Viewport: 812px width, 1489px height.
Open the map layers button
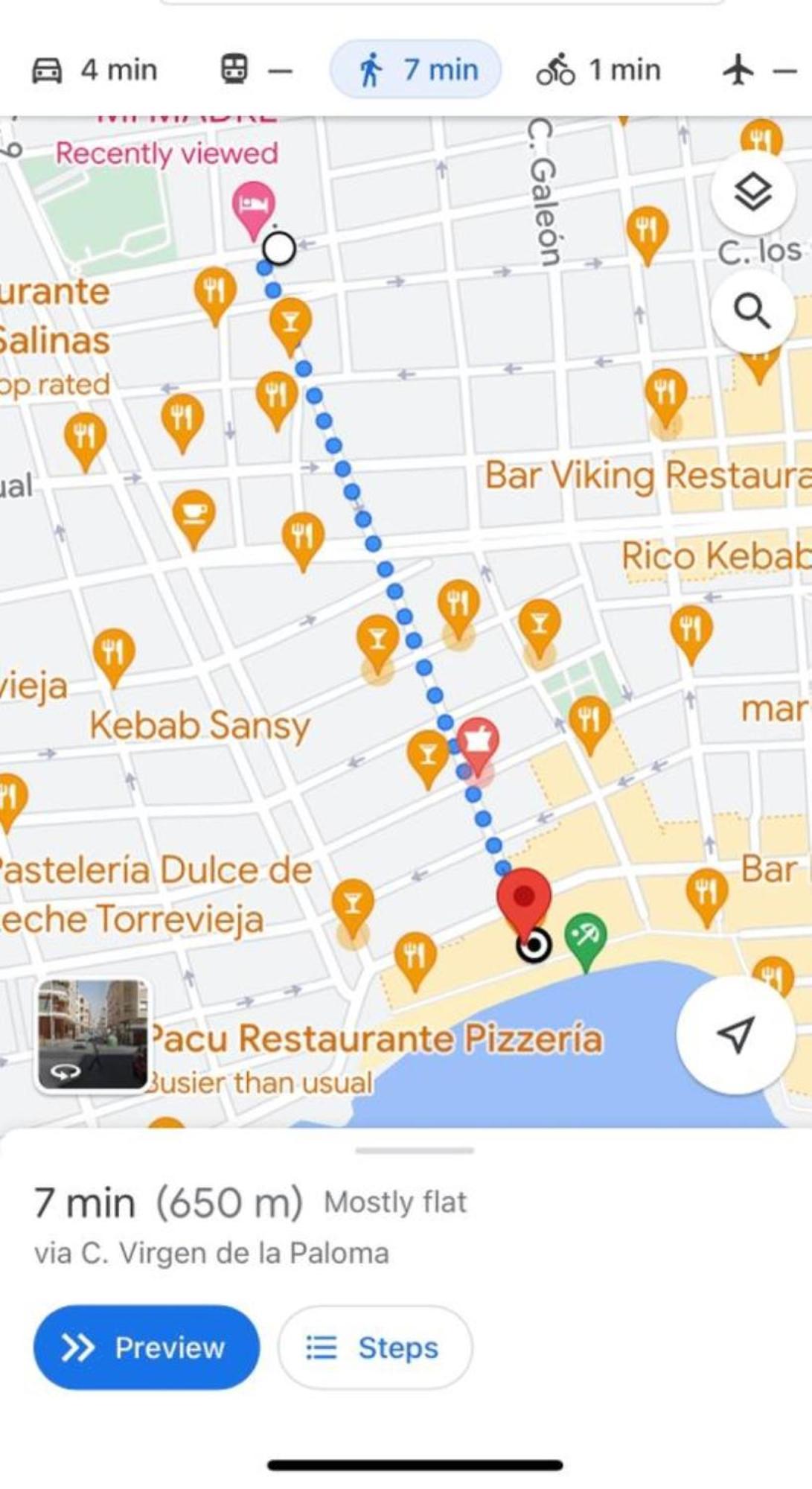(x=752, y=192)
